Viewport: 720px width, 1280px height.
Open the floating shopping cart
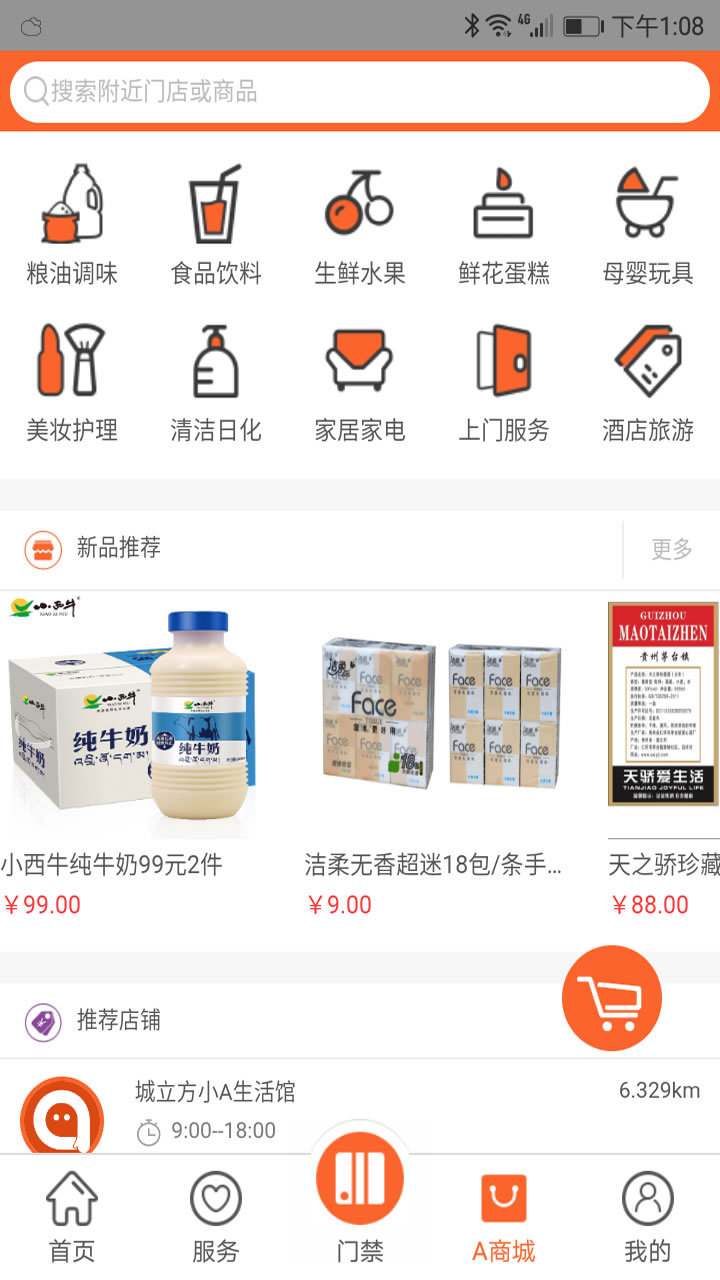pos(612,997)
